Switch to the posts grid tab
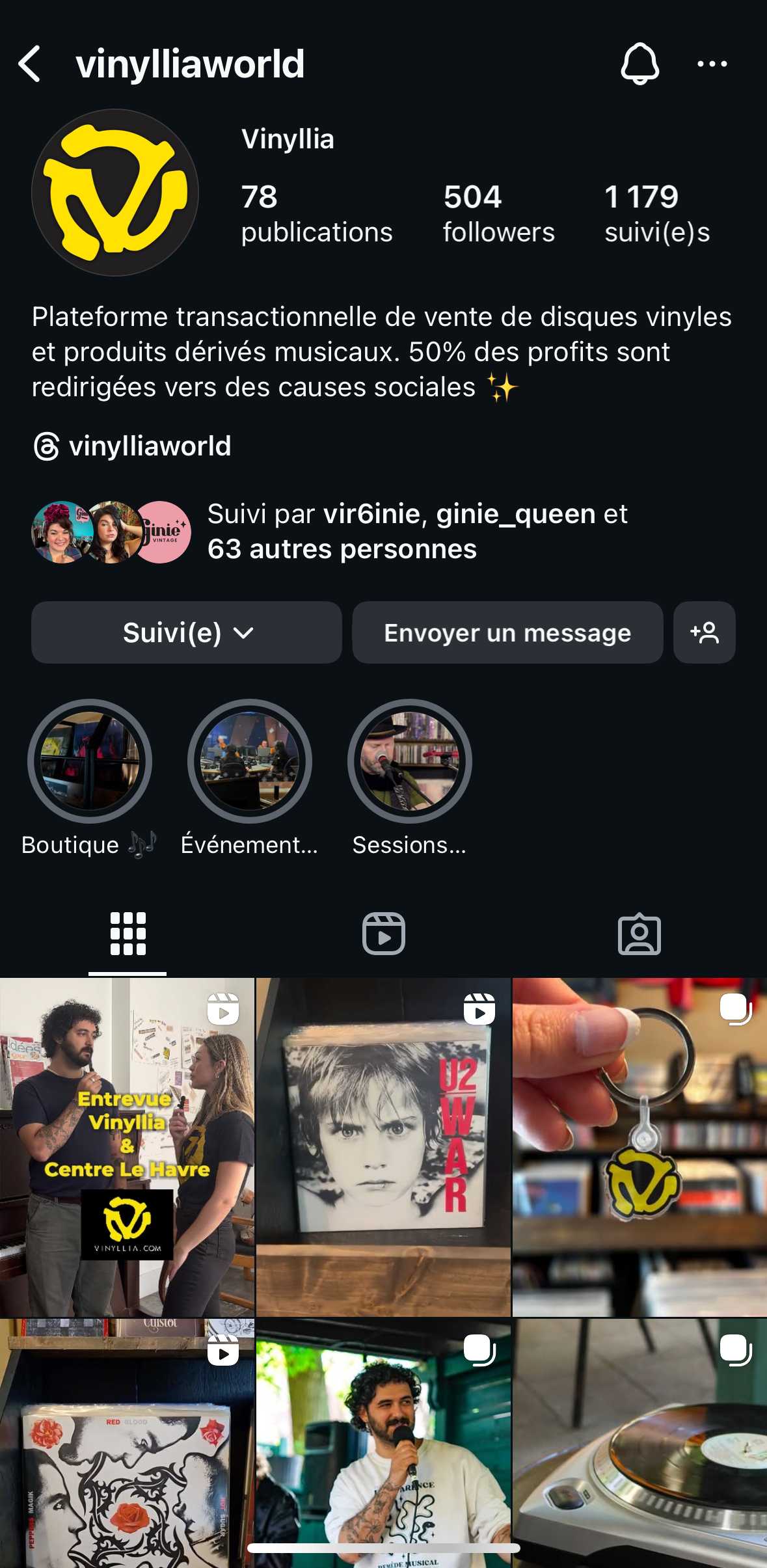 pyautogui.click(x=128, y=934)
